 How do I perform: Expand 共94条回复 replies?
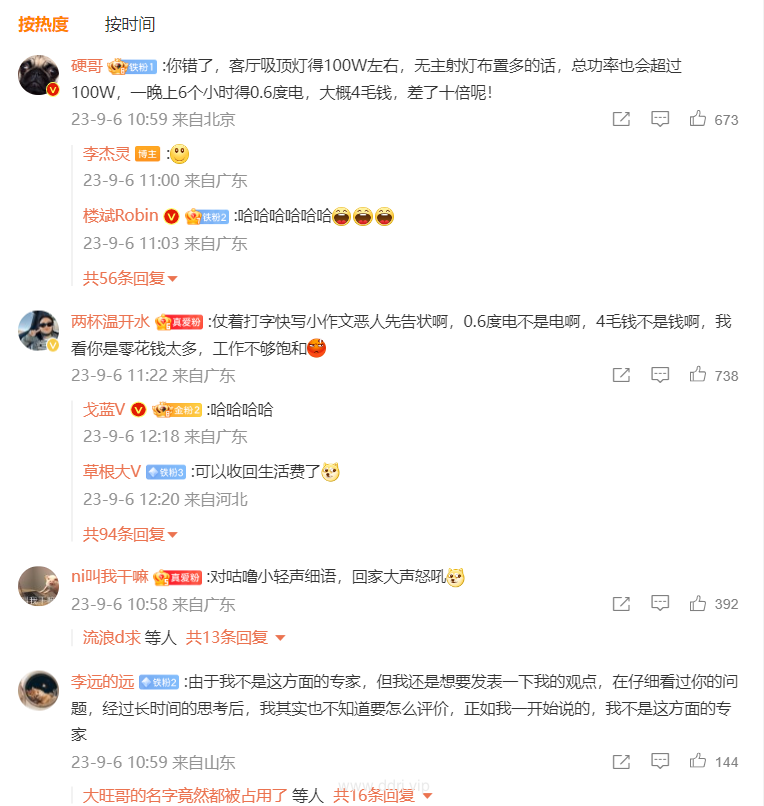pyautogui.click(x=130, y=534)
